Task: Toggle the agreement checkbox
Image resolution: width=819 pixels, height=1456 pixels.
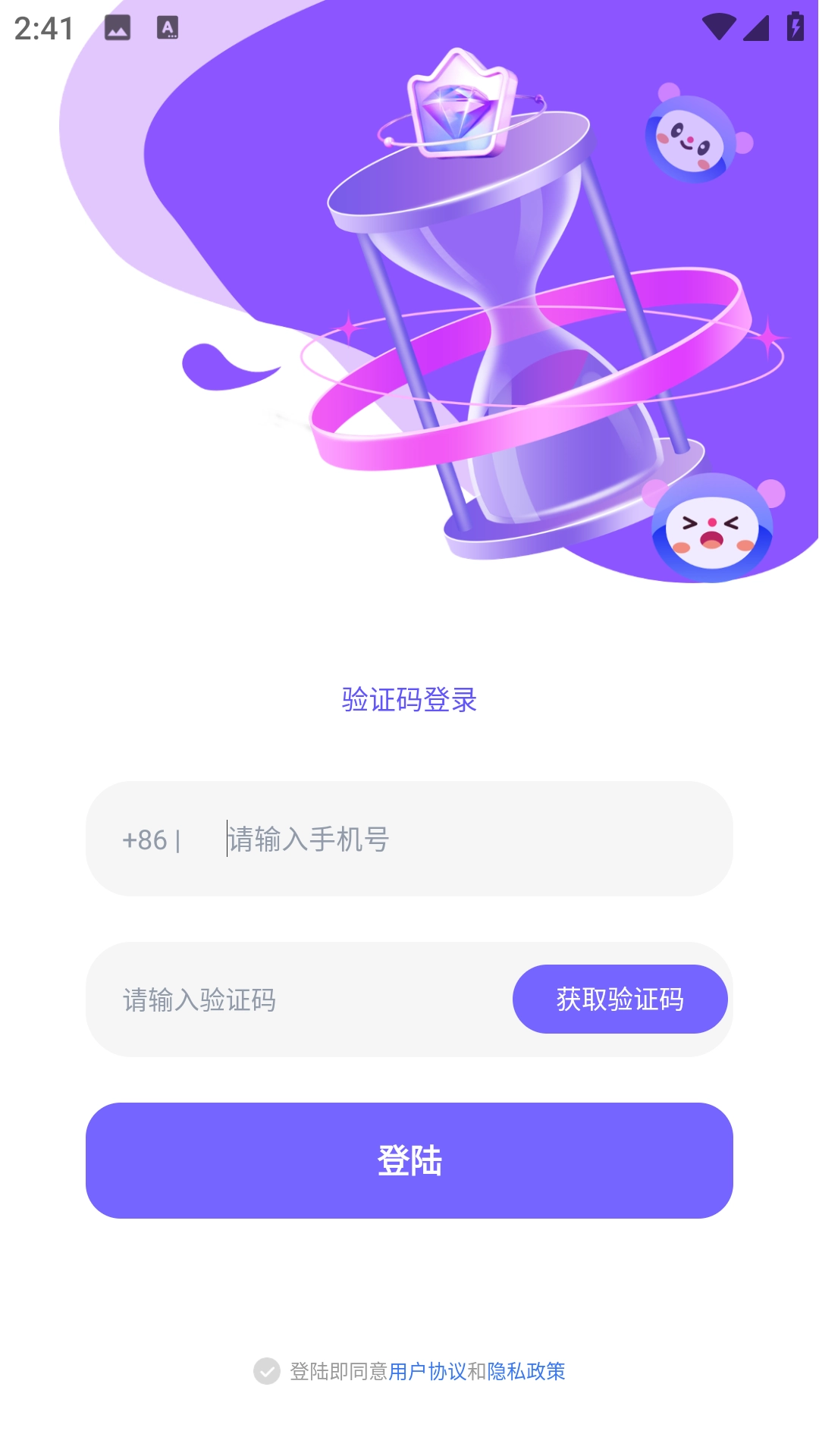Action: 266,1371
